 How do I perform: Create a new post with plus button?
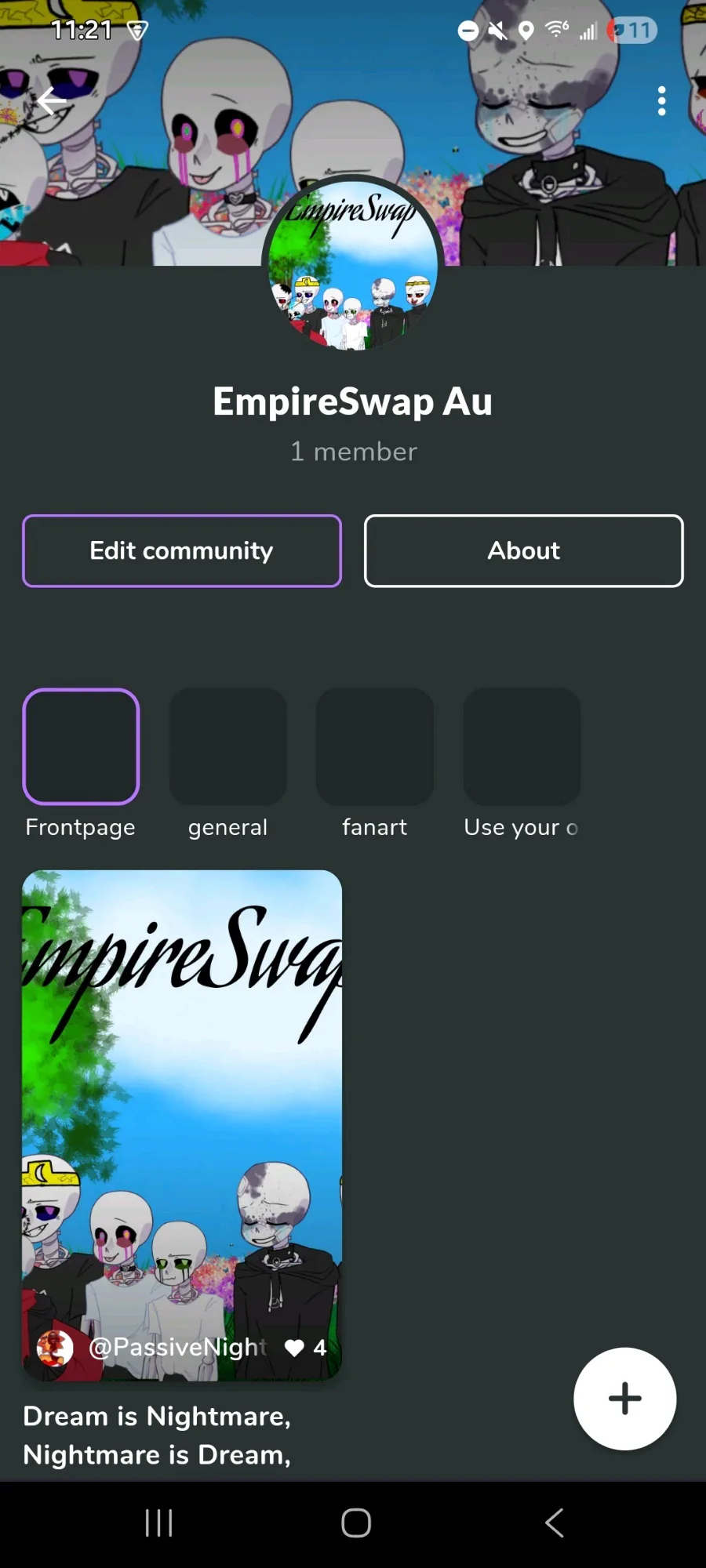[x=624, y=1399]
